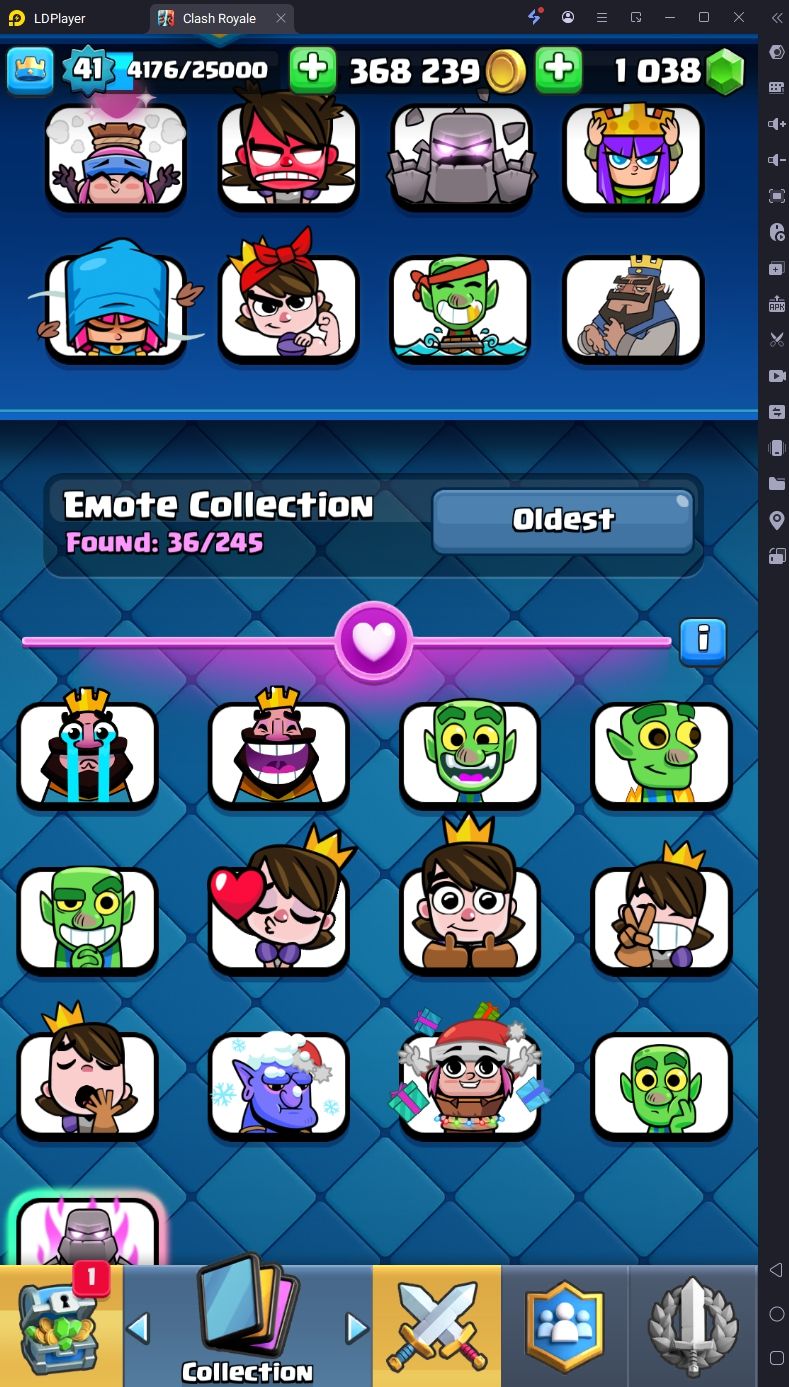This screenshot has height=1387, width=789.
Task: Tap the king level 41 badge
Action: 89,69
